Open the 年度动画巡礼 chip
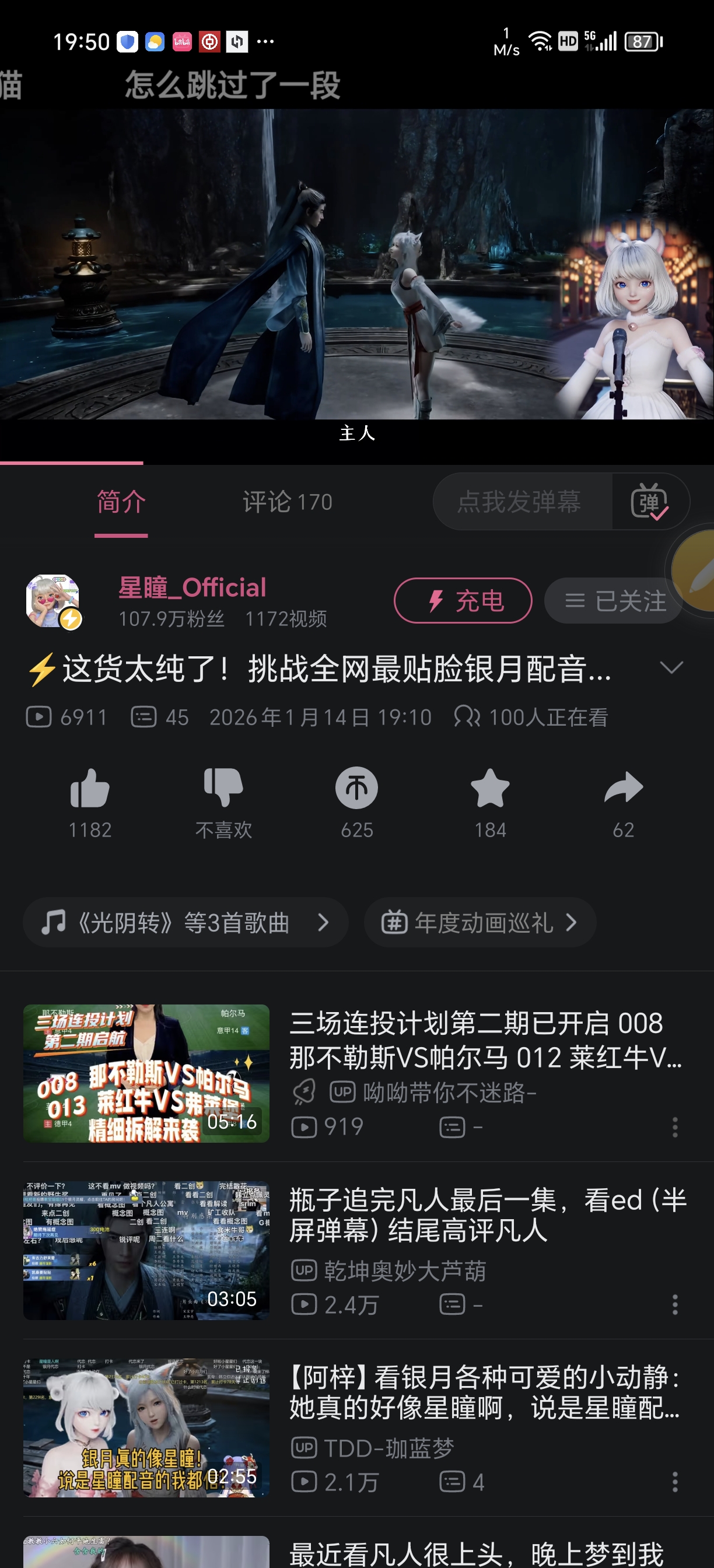Viewport: 714px width, 1568px height. pos(480,922)
